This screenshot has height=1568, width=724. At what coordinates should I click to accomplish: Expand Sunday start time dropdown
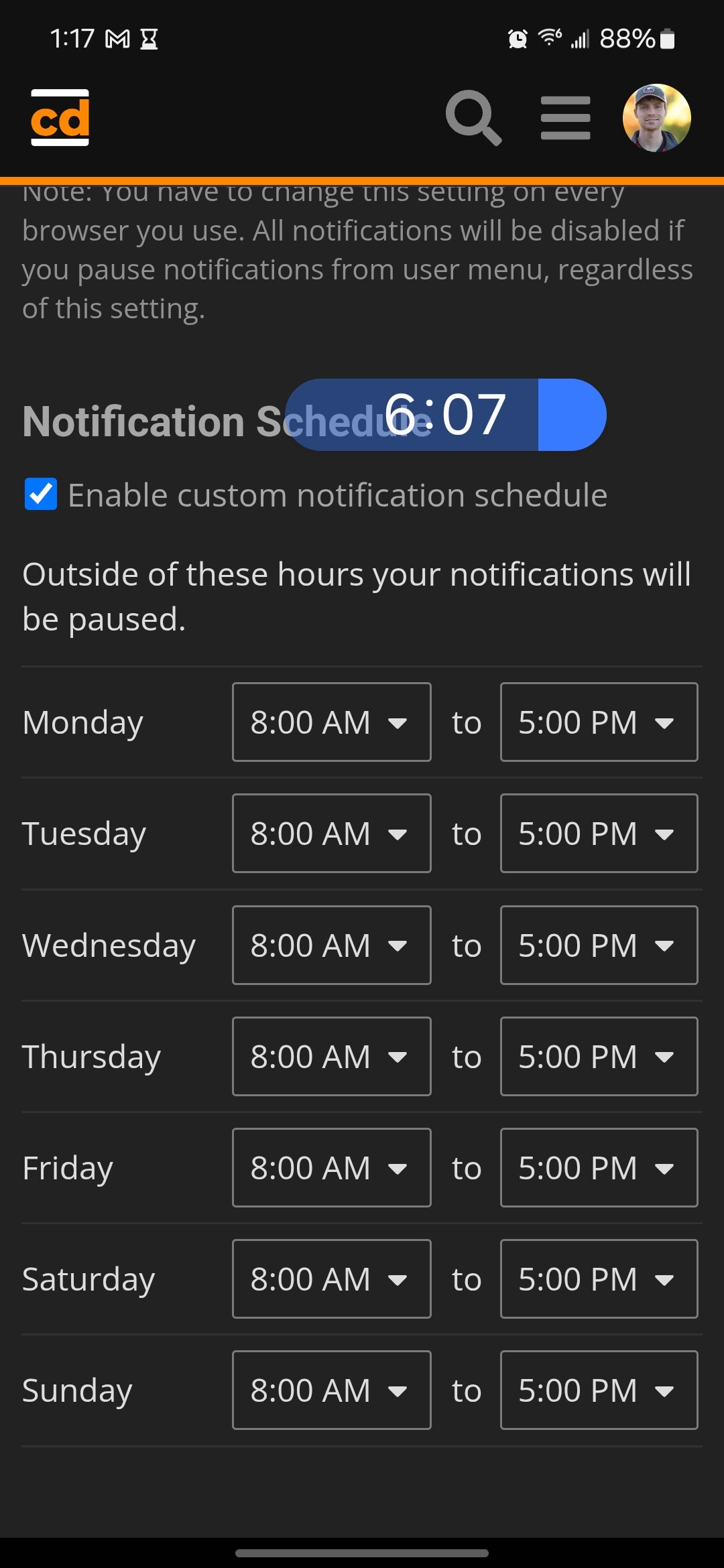(x=332, y=1390)
